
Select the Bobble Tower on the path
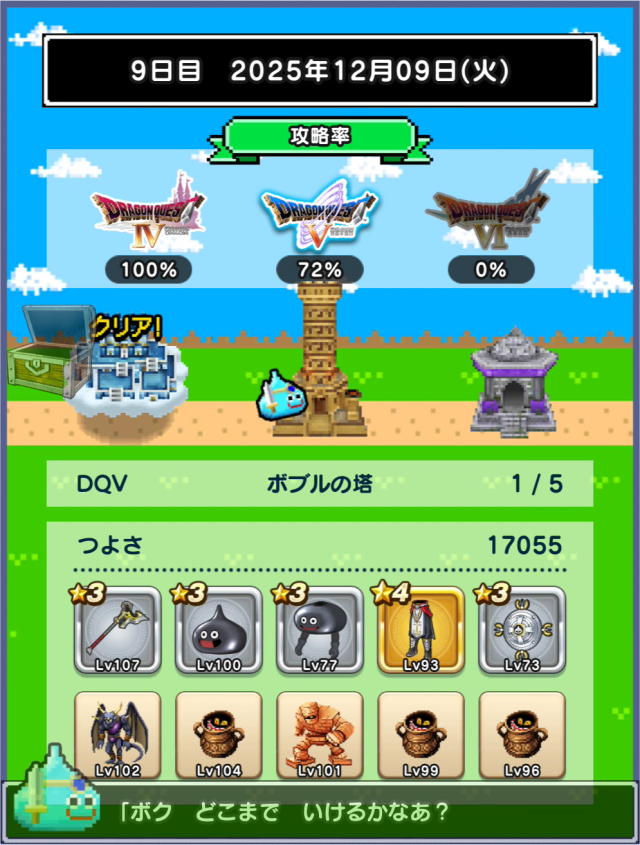click(x=322, y=360)
